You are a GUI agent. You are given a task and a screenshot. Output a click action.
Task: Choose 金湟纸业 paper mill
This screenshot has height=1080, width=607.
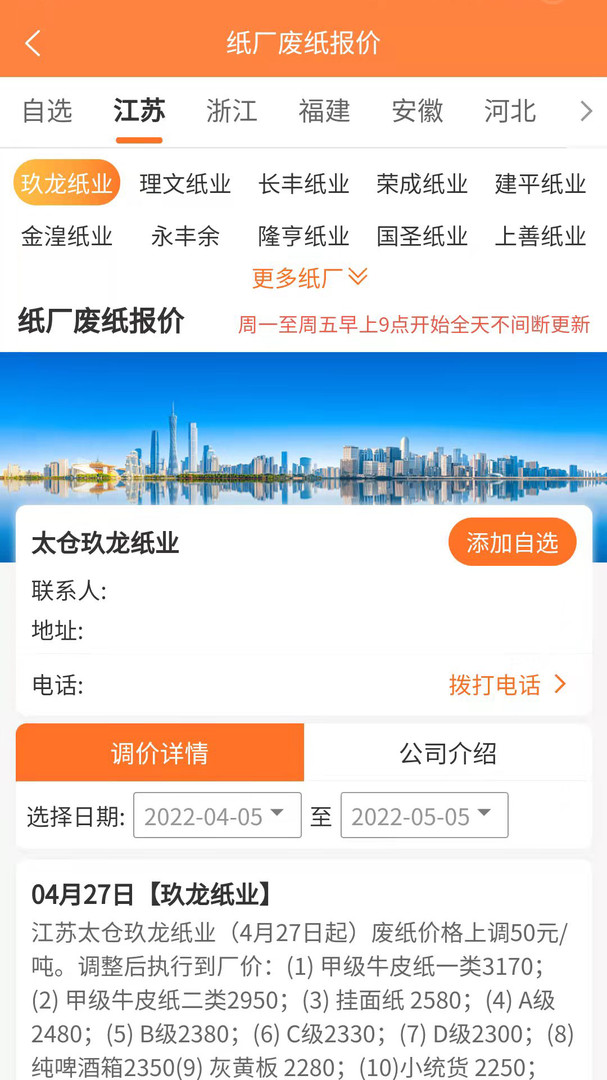67,237
